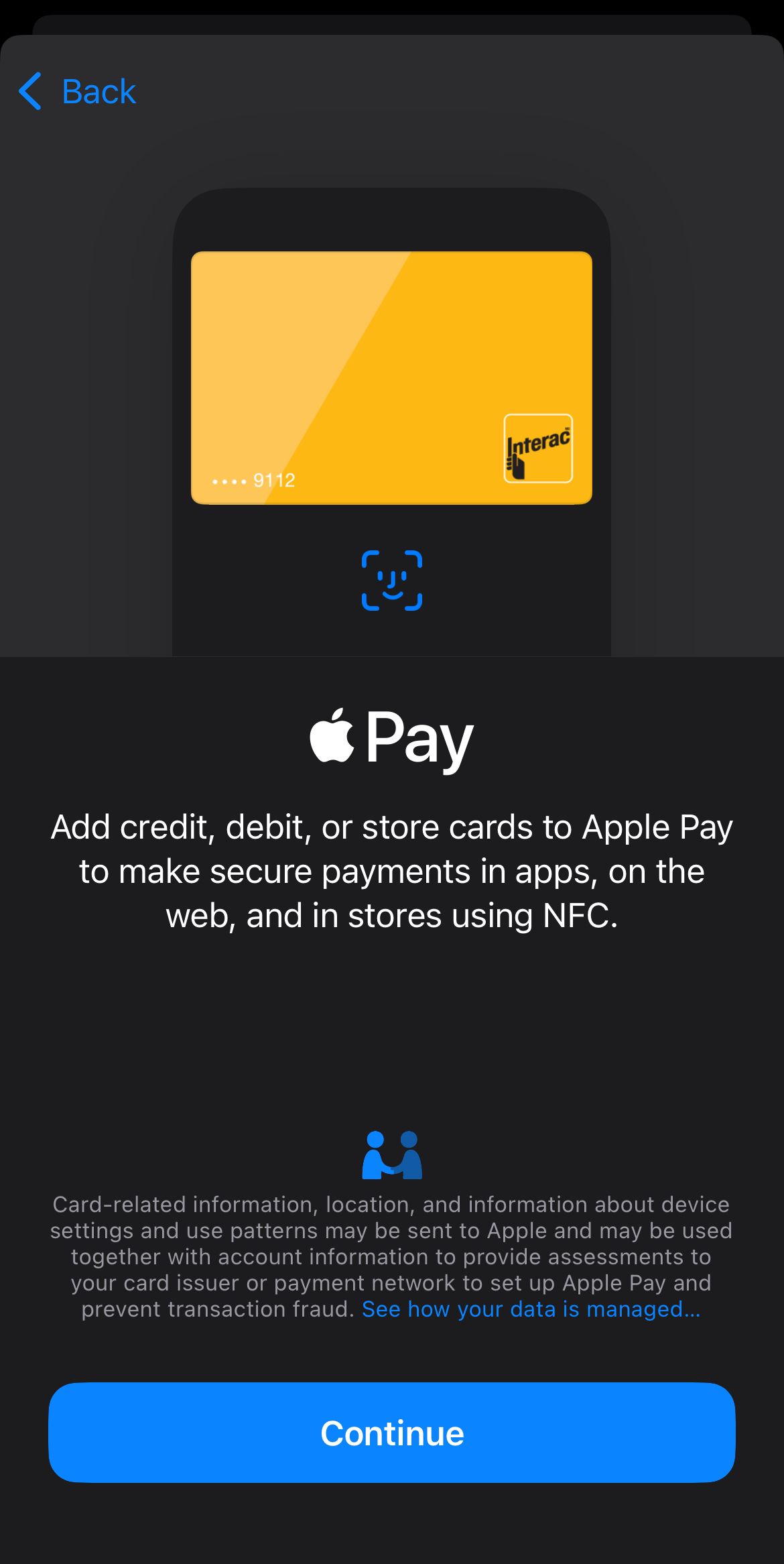The width and height of the screenshot is (784, 1564).
Task: Open 'See how your data is managed' link
Action: 531,1309
